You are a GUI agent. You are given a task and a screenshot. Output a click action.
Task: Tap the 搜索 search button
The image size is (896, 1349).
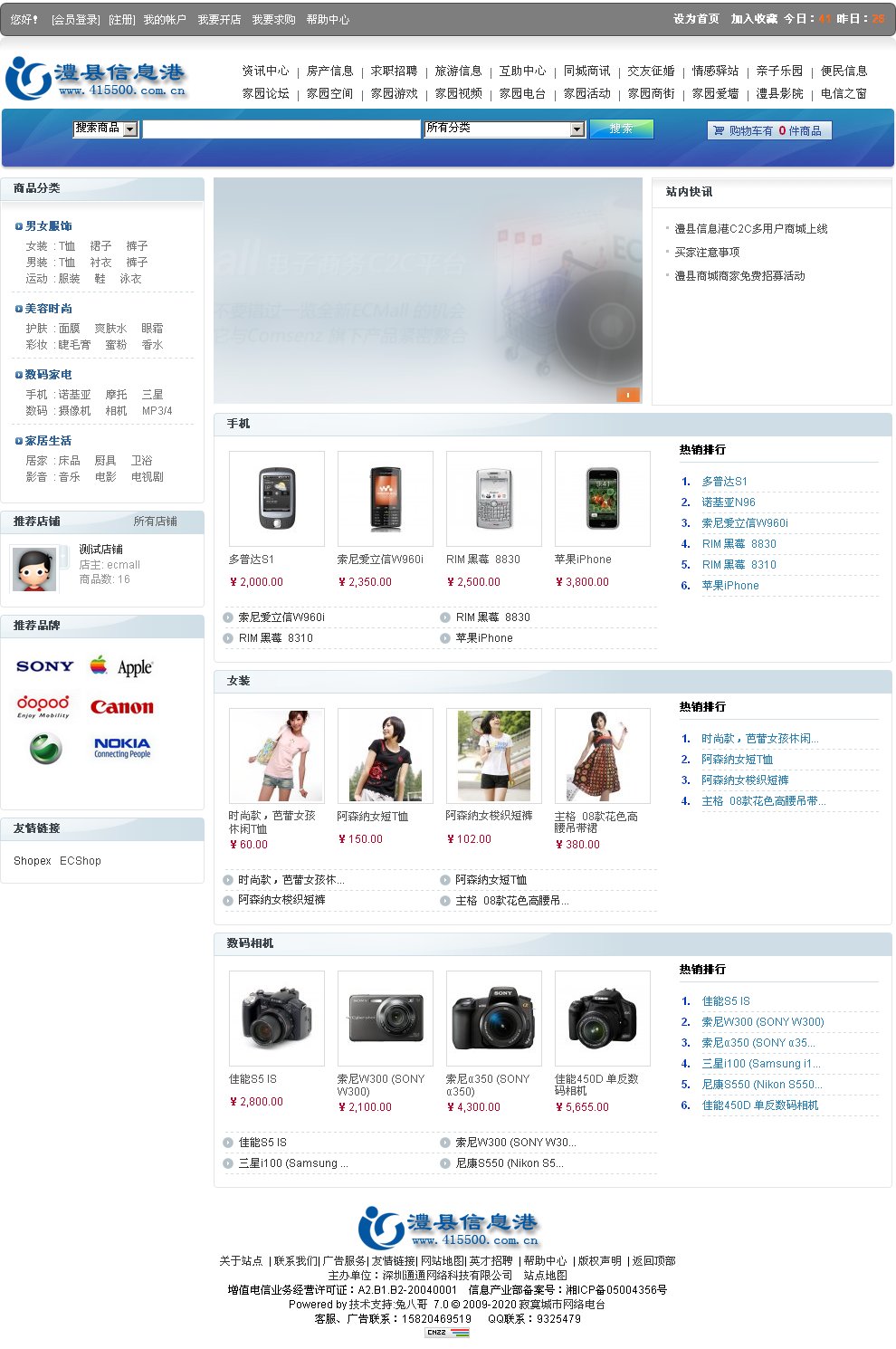click(x=621, y=129)
